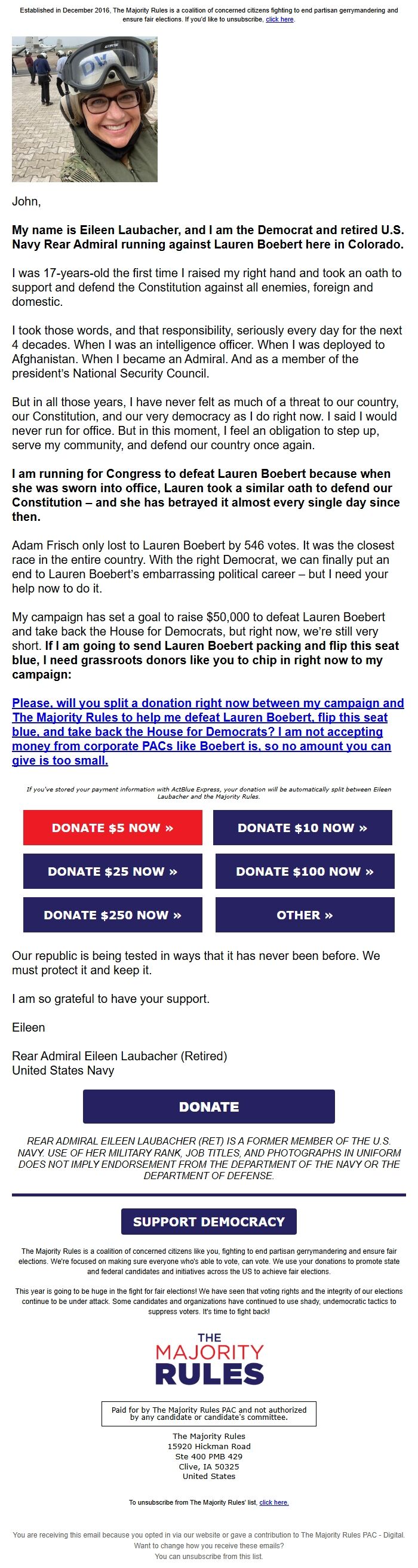Unsubscribe via footer 'click here' link
Image resolution: width=418 pixels, height=1568 pixels.
click(x=274, y=1502)
